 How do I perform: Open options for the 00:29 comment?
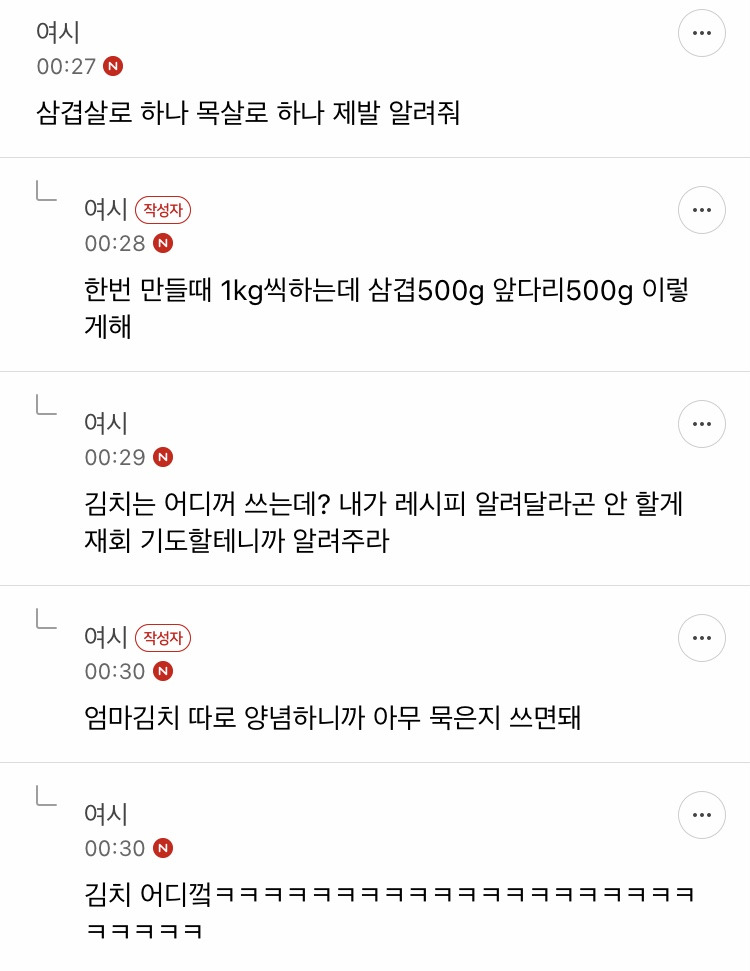(x=702, y=424)
